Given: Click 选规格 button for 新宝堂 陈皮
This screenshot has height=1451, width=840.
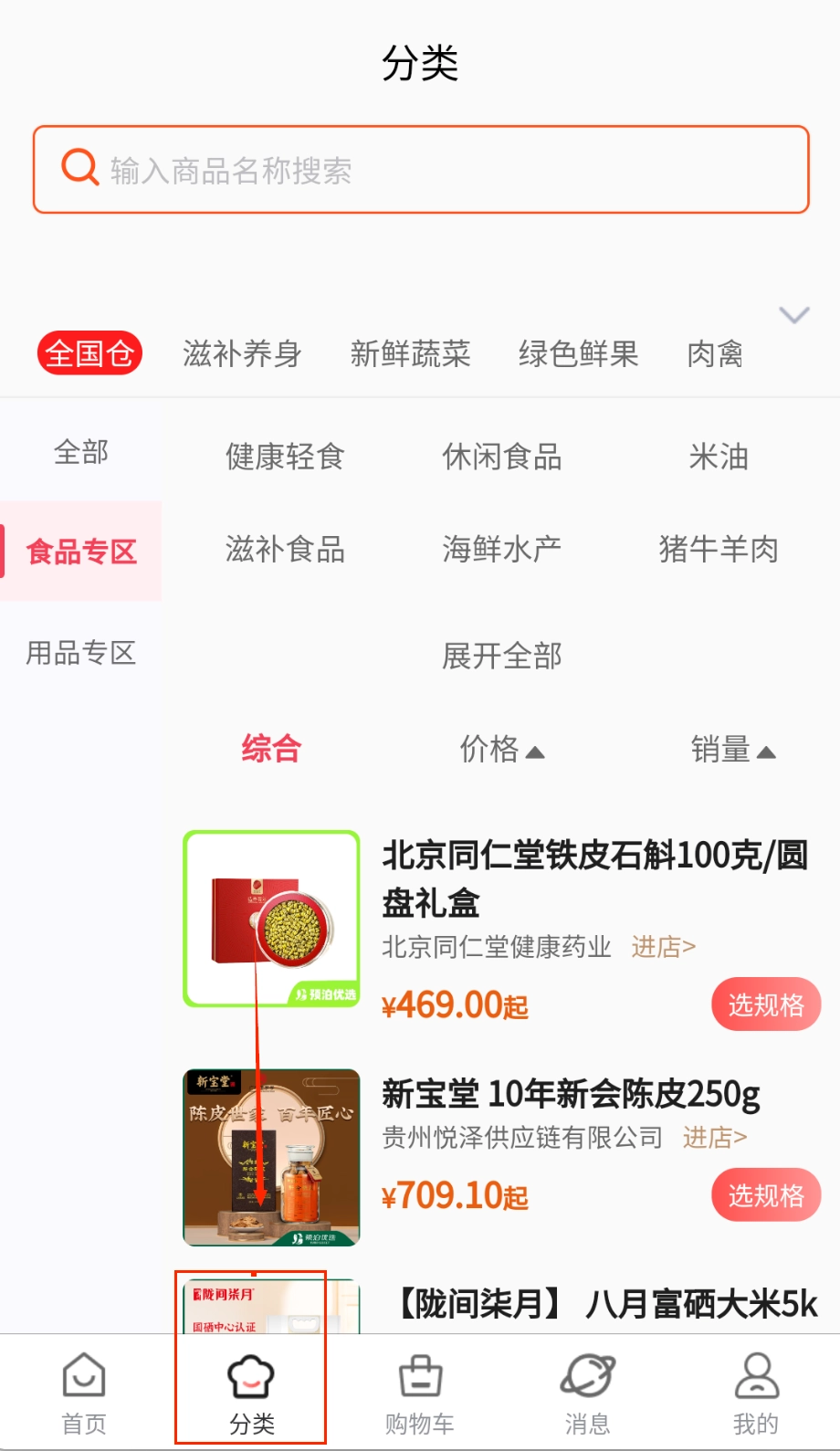Looking at the screenshot, I should (765, 1194).
